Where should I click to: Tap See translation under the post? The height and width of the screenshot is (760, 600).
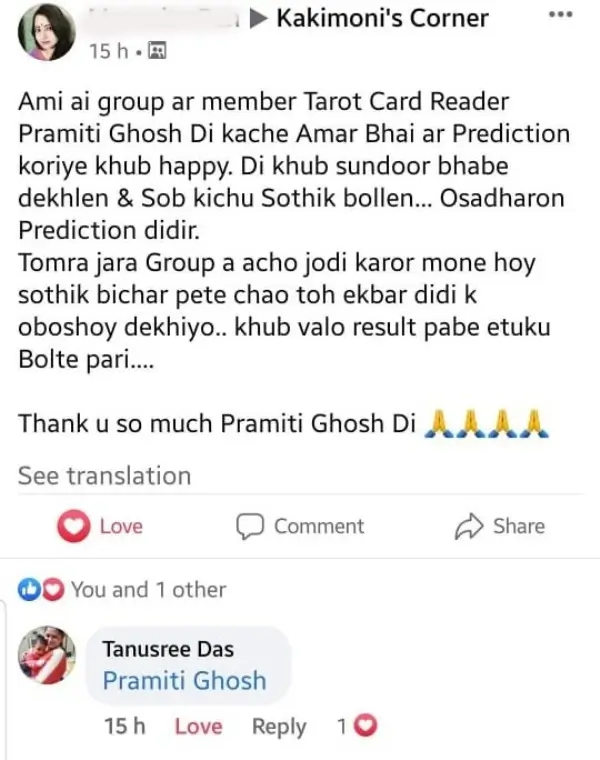click(104, 476)
